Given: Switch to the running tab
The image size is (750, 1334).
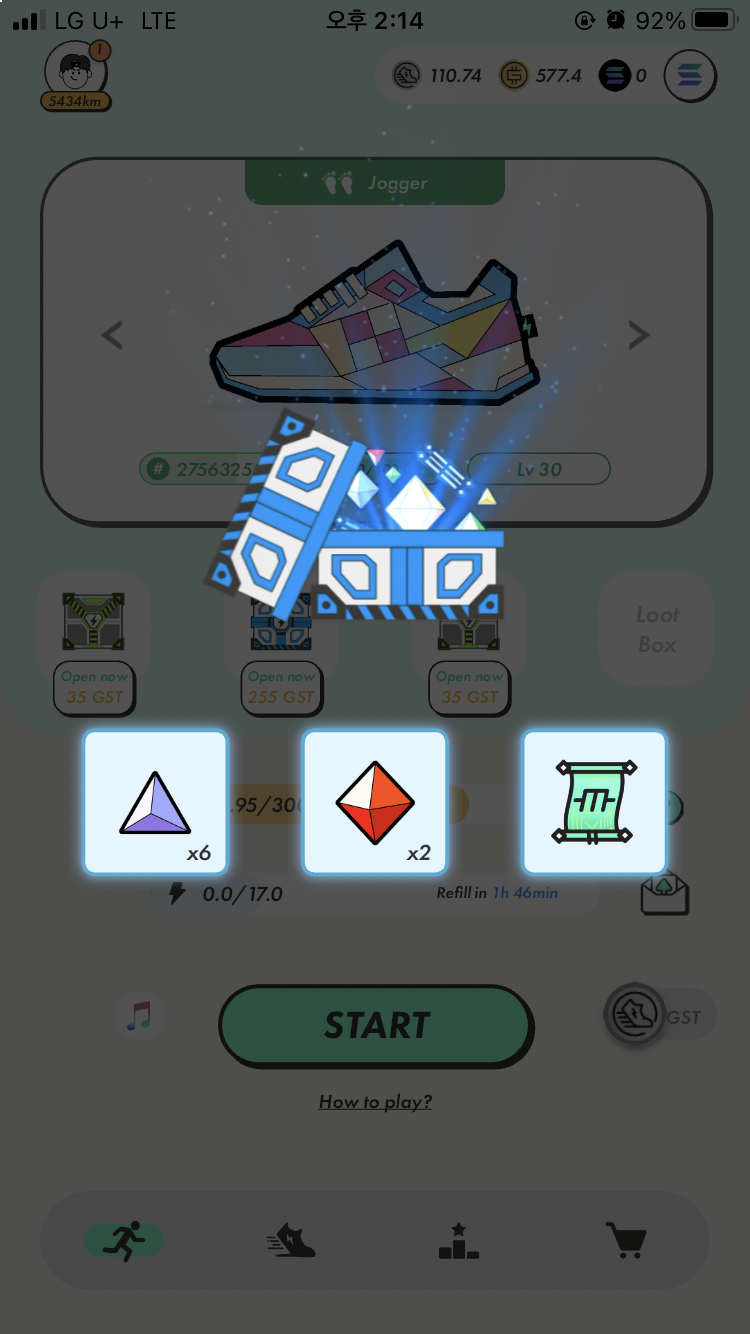Looking at the screenshot, I should (x=124, y=1241).
